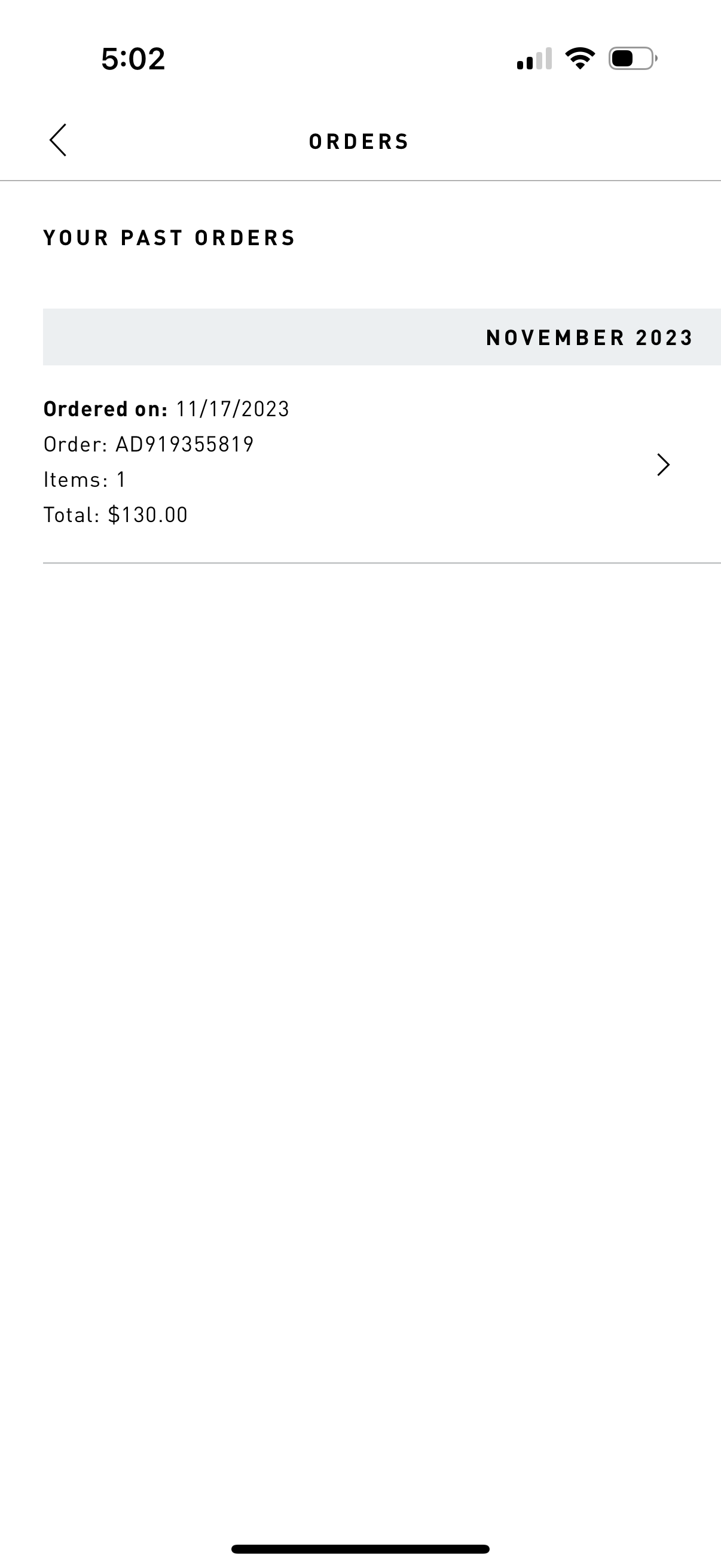Tap the right-pointing arrow on the order card

(x=664, y=465)
